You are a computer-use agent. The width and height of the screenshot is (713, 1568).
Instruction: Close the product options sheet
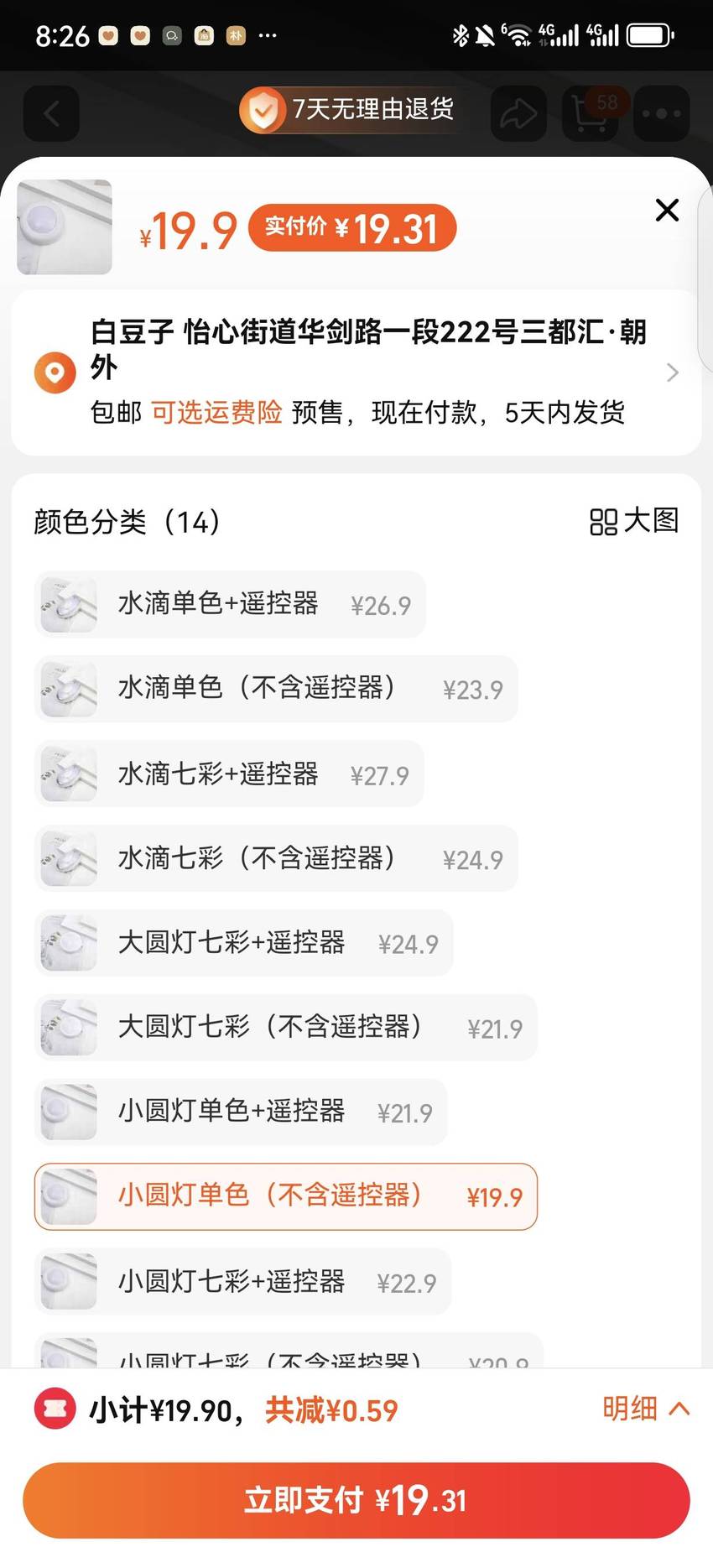point(667,210)
